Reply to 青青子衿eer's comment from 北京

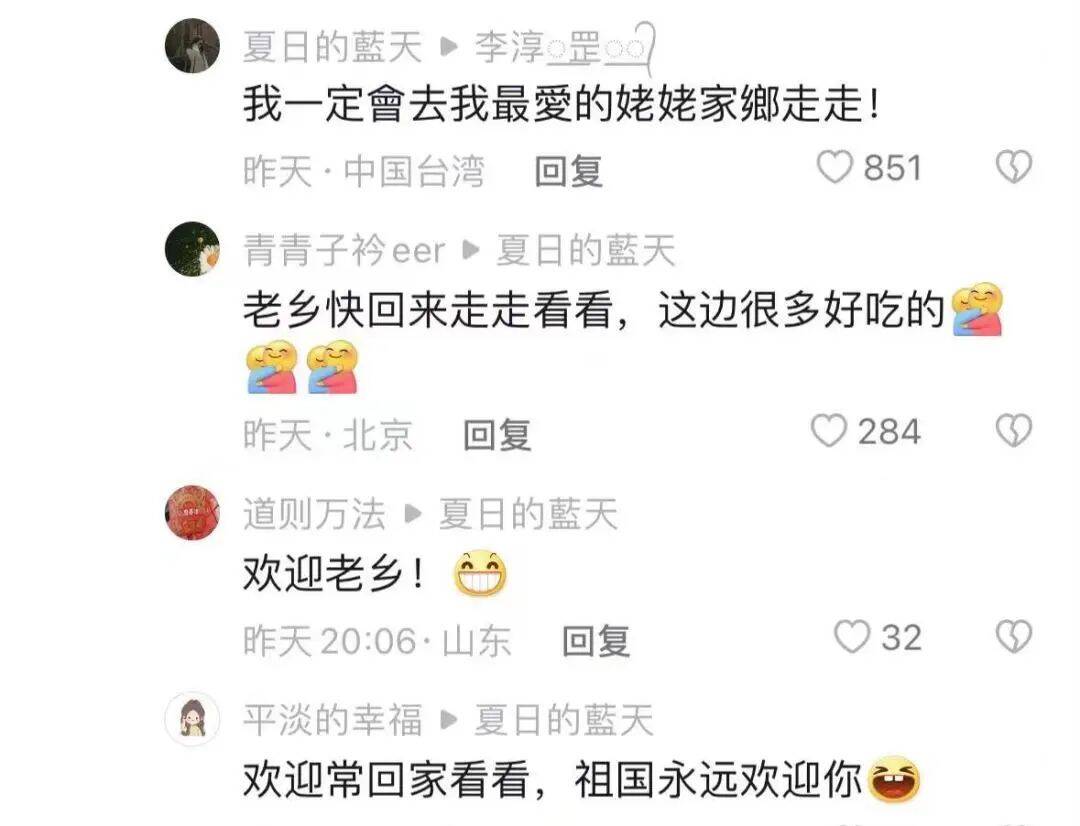tap(497, 435)
